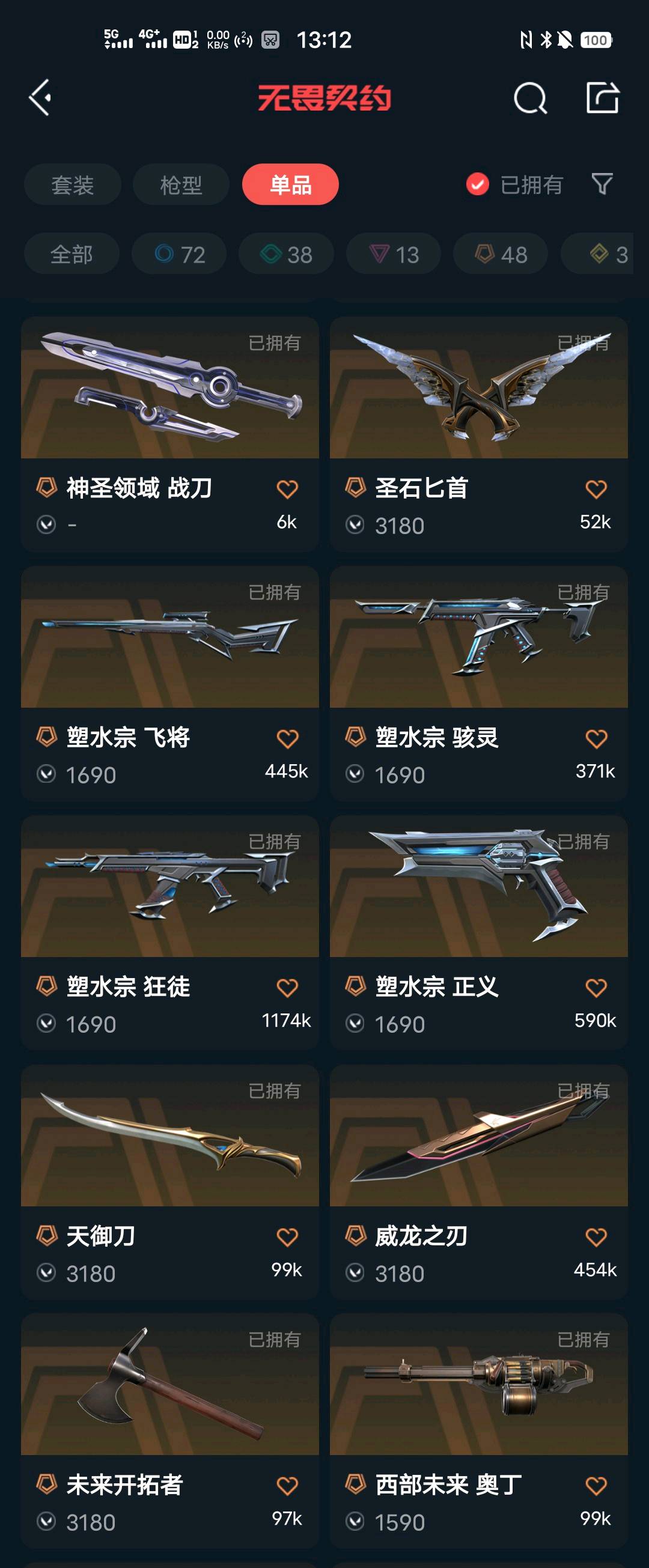
Task: Go back using the top-left arrow
Action: point(40,98)
